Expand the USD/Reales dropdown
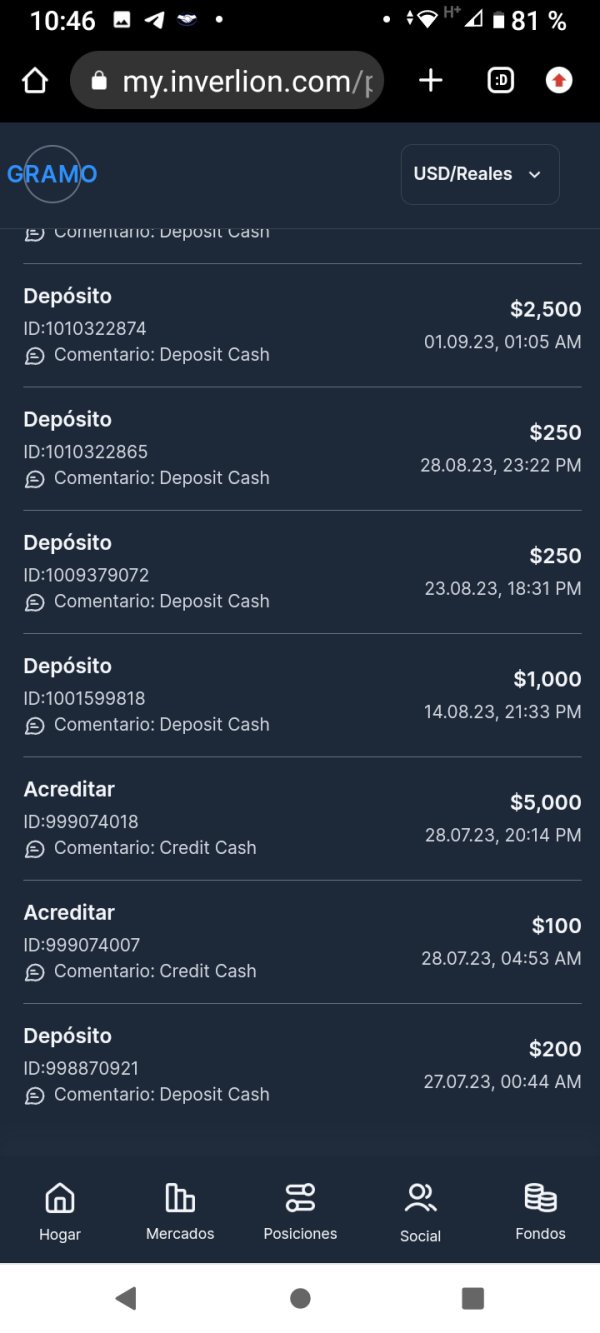This screenshot has width=600, height=1333. tap(480, 174)
